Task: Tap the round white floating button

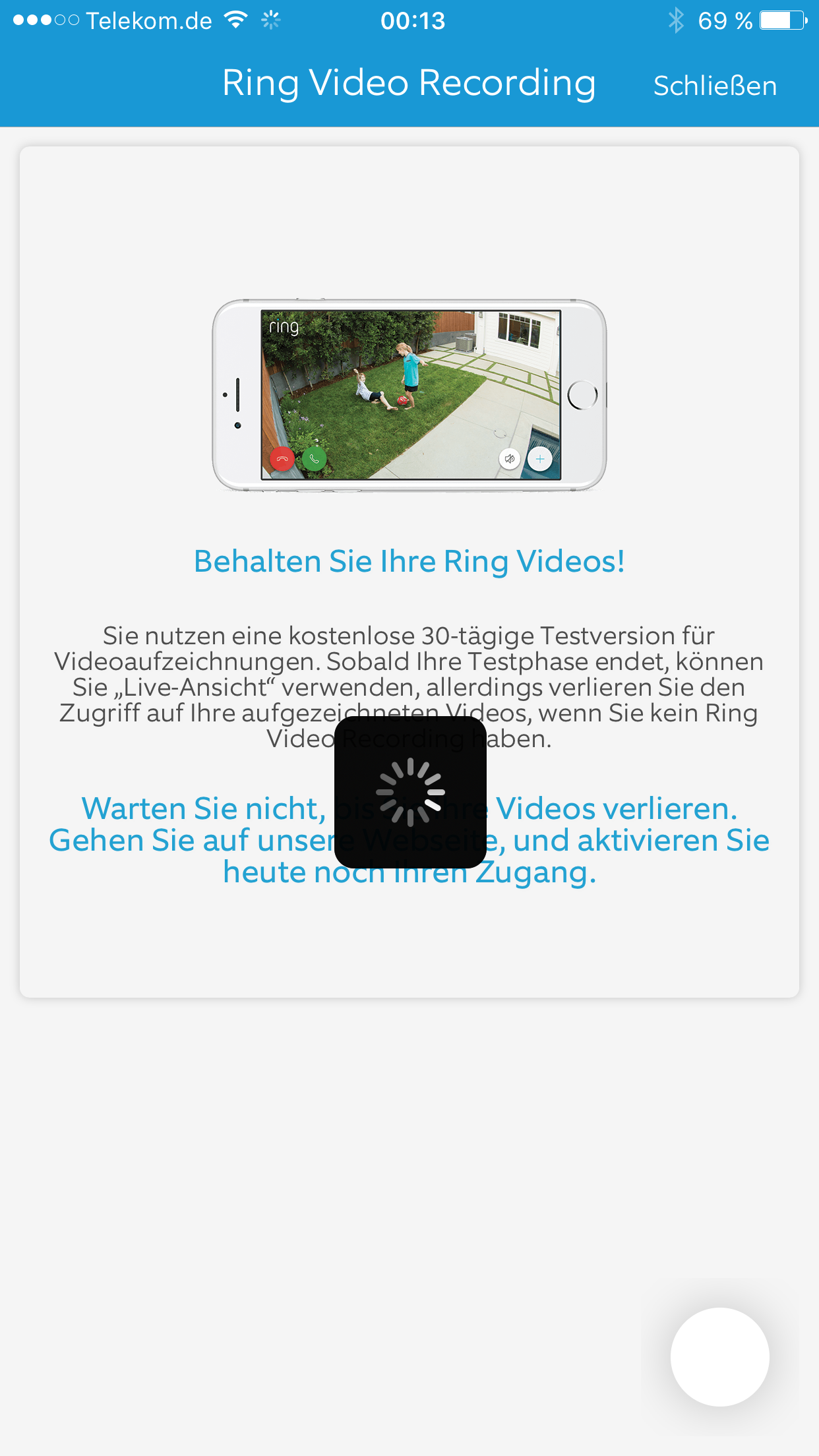Action: tap(719, 1356)
